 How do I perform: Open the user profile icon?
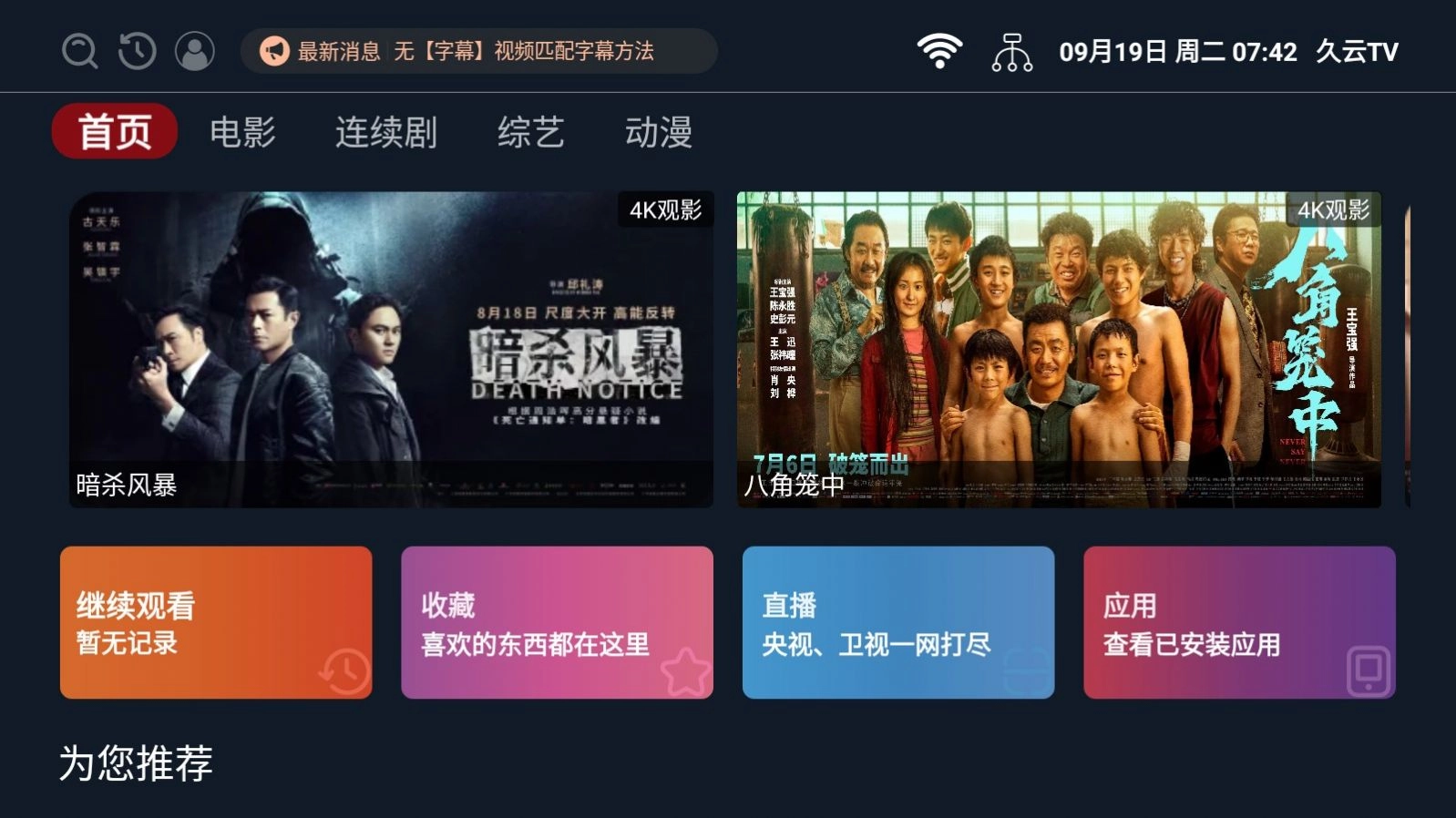[195, 51]
